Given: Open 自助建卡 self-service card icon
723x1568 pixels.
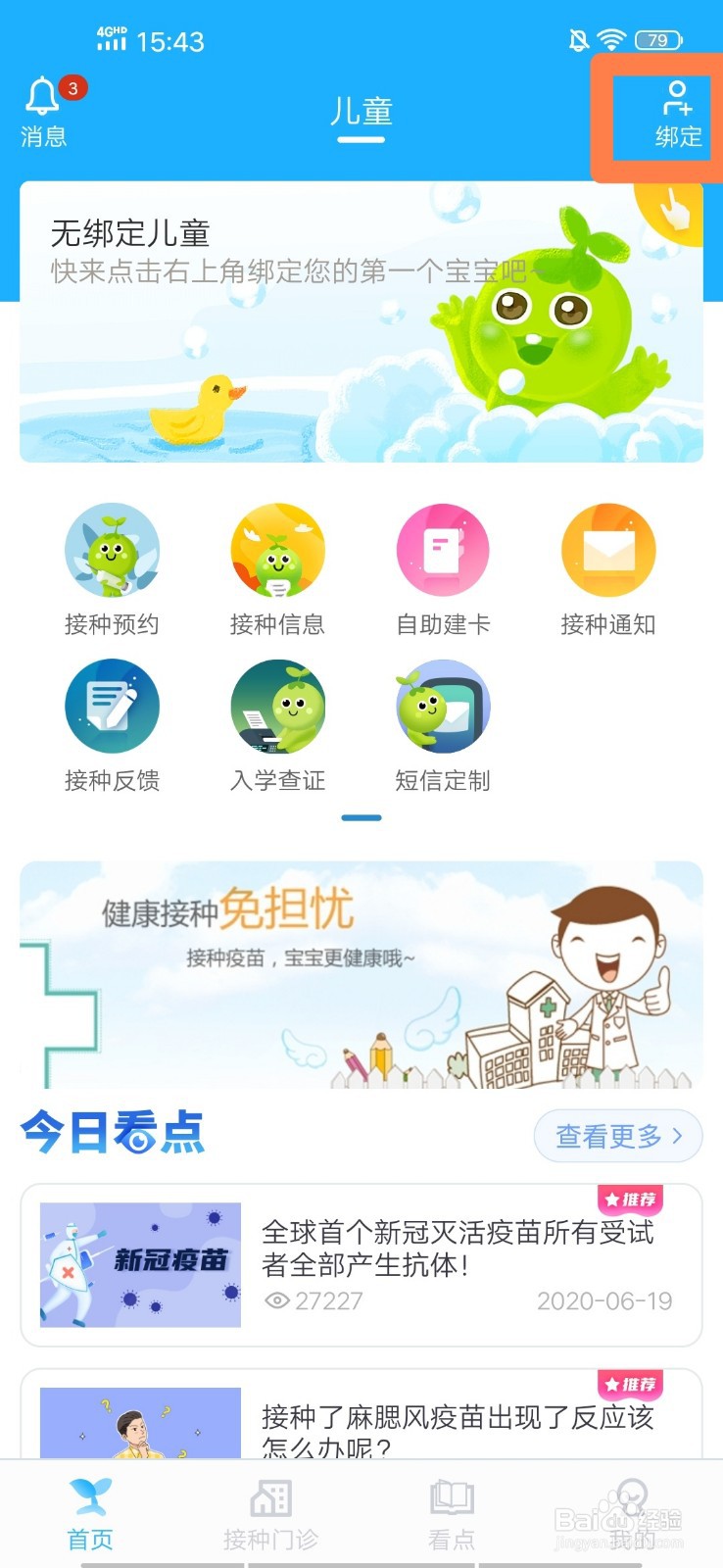Looking at the screenshot, I should coord(443,551).
